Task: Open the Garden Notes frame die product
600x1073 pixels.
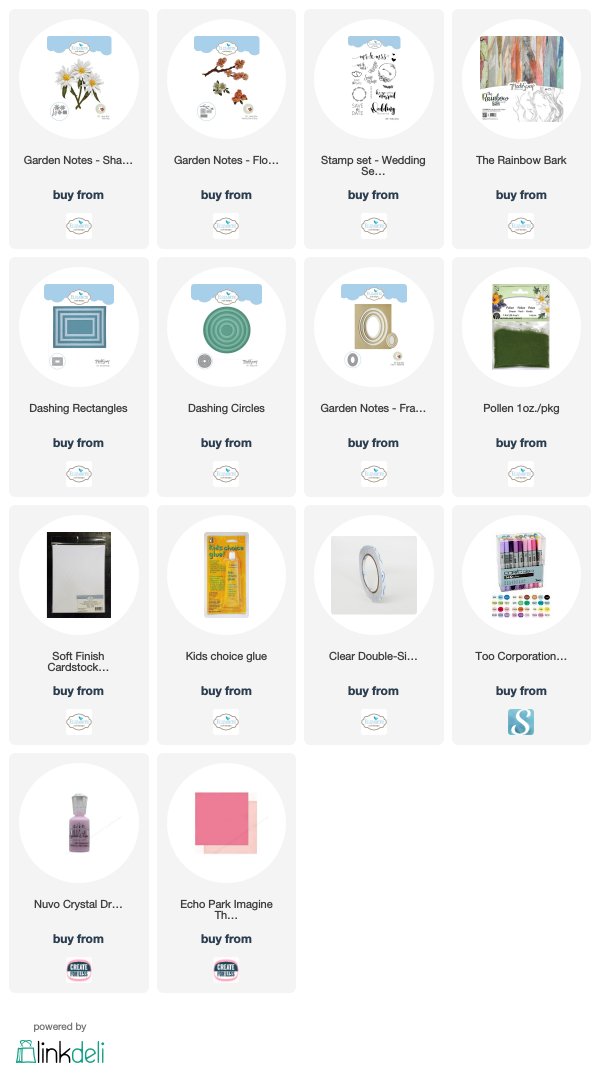Action: click(374, 377)
